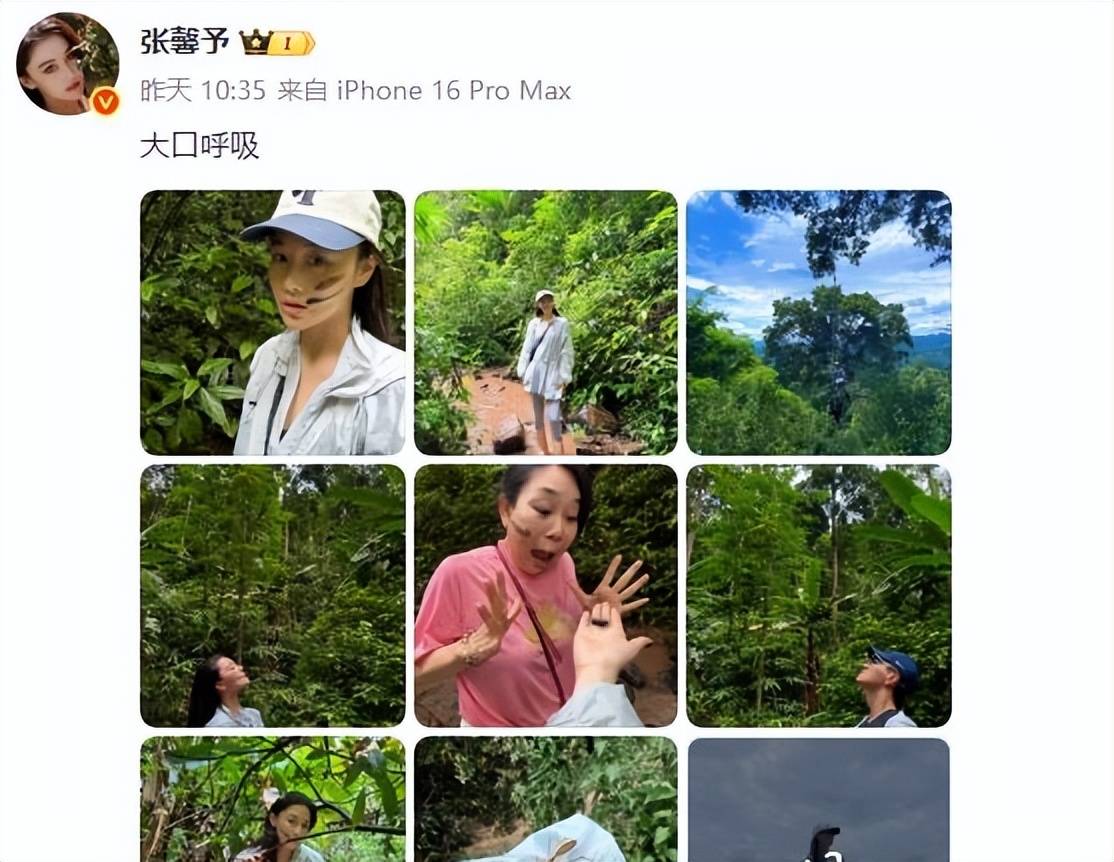Open the dark gray sky photo
This screenshot has width=1114, height=862.
818,800
